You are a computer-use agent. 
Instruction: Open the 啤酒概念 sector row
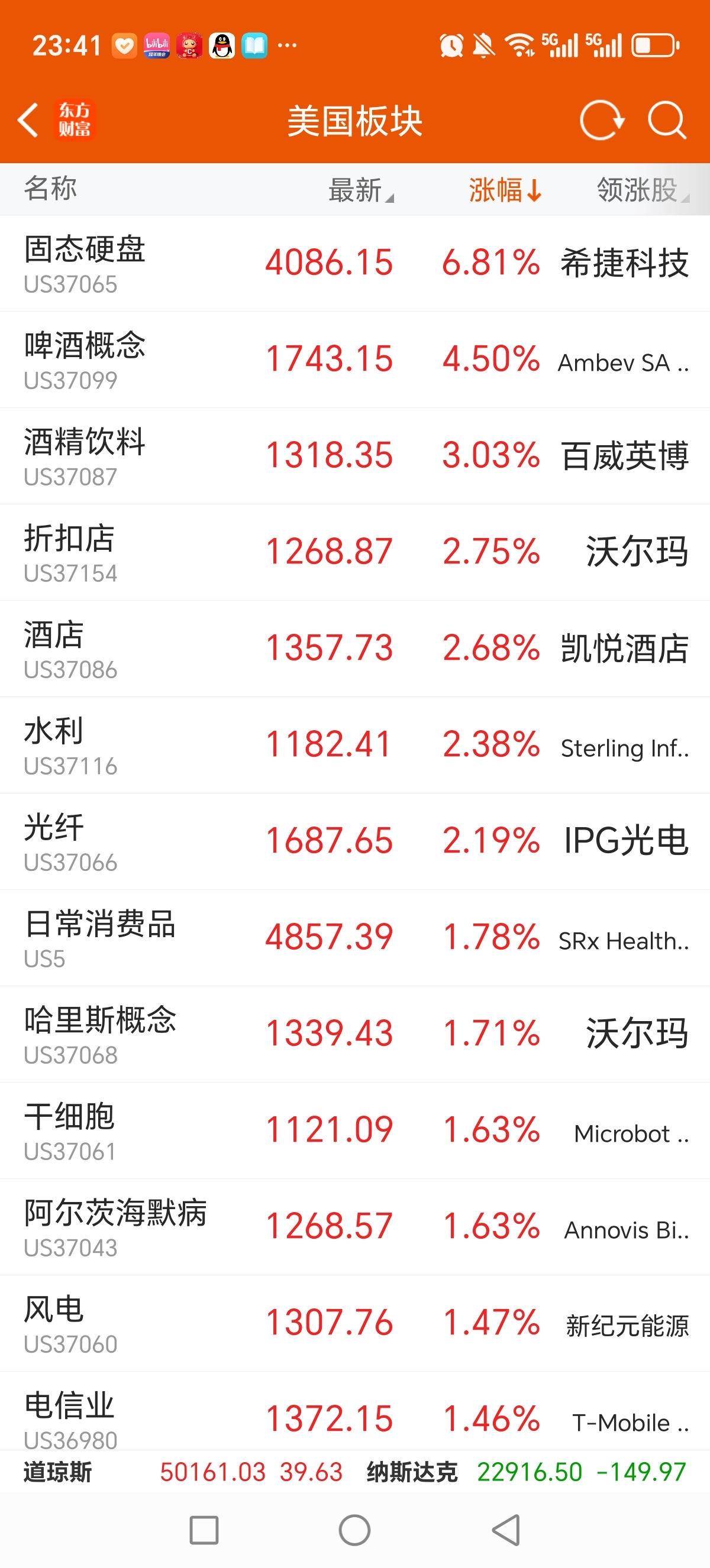point(355,359)
